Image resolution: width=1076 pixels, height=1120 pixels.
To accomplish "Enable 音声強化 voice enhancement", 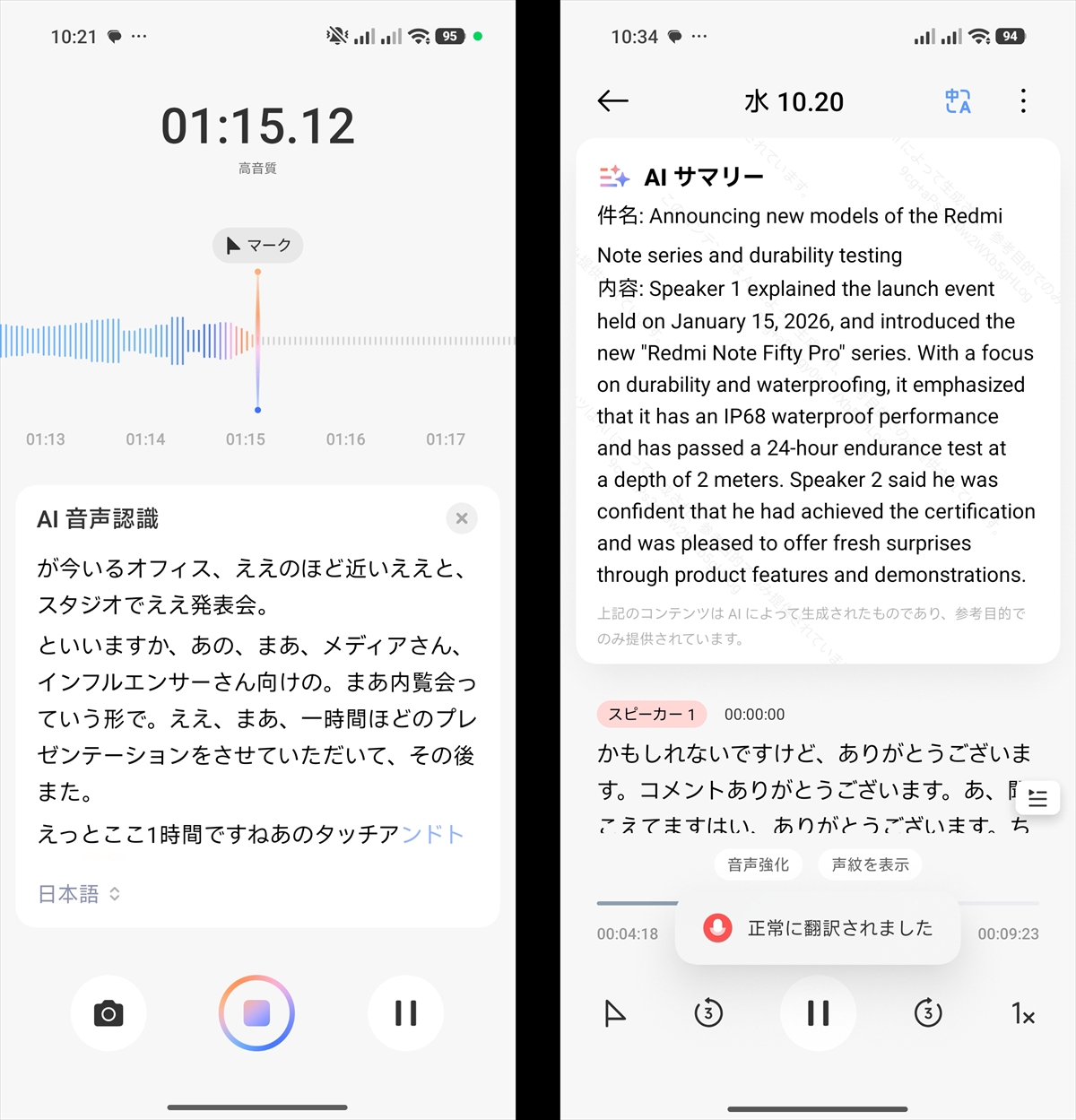I will click(x=759, y=864).
